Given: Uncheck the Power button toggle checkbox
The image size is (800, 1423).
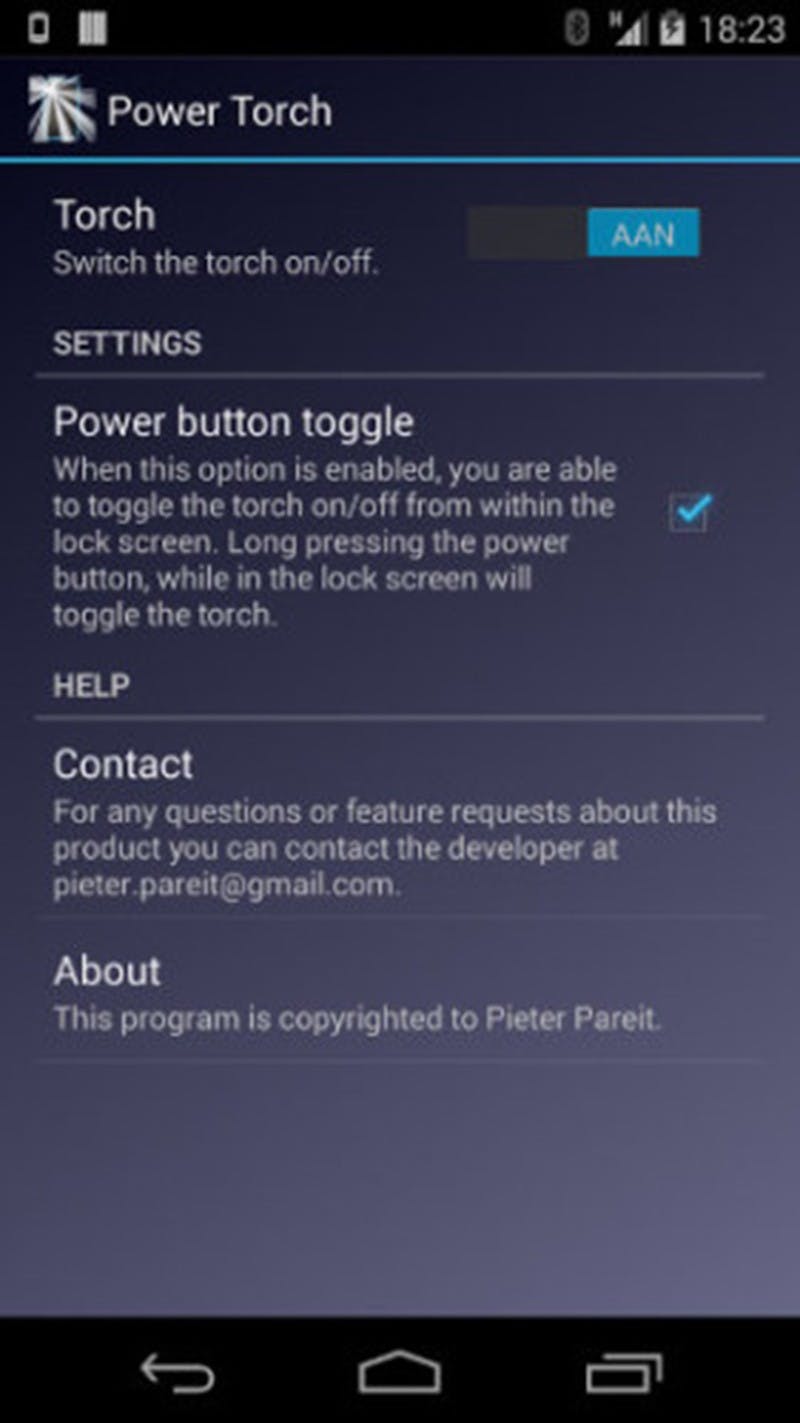Looking at the screenshot, I should (x=689, y=512).
